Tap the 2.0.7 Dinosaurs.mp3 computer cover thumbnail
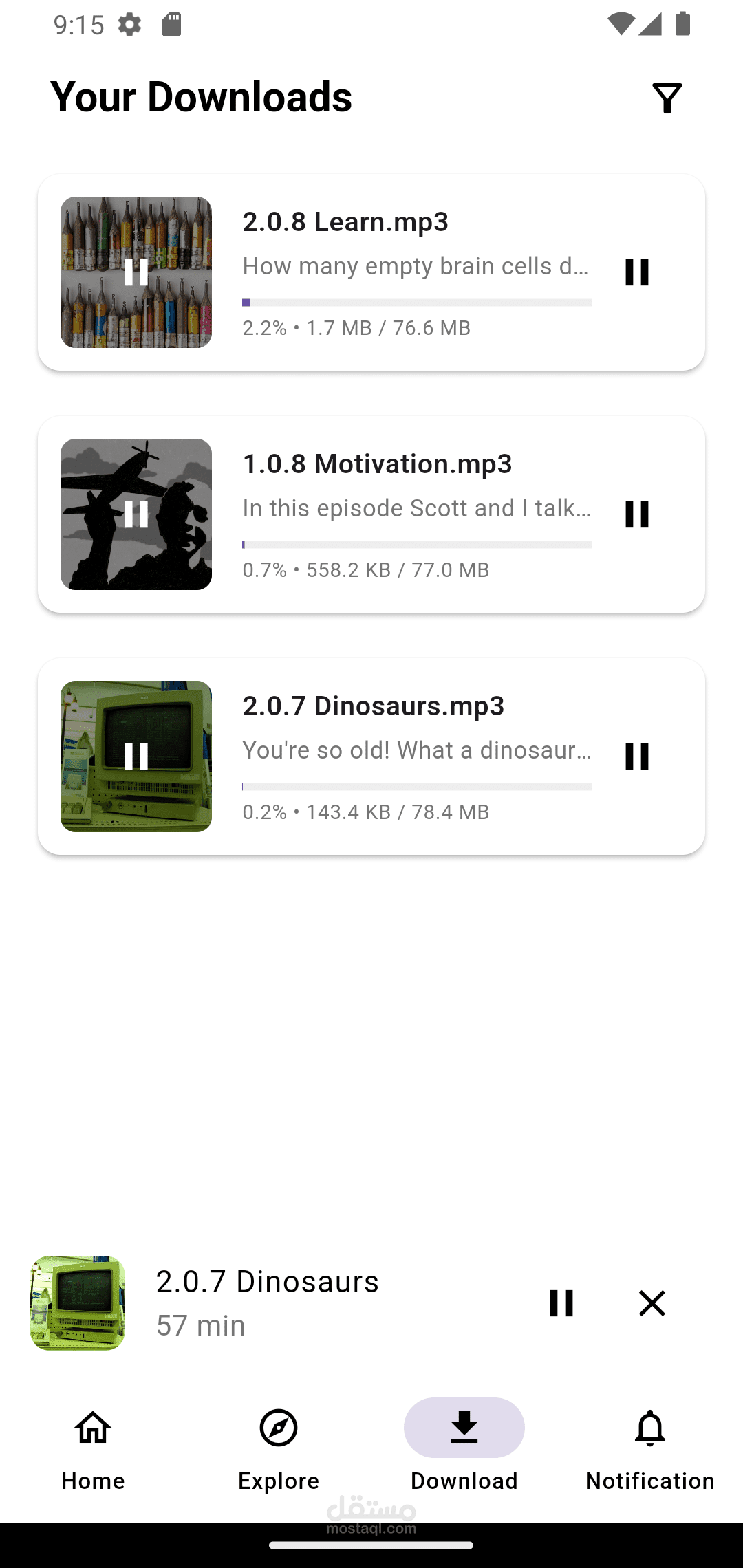Viewport: 743px width, 1568px height. coord(136,756)
